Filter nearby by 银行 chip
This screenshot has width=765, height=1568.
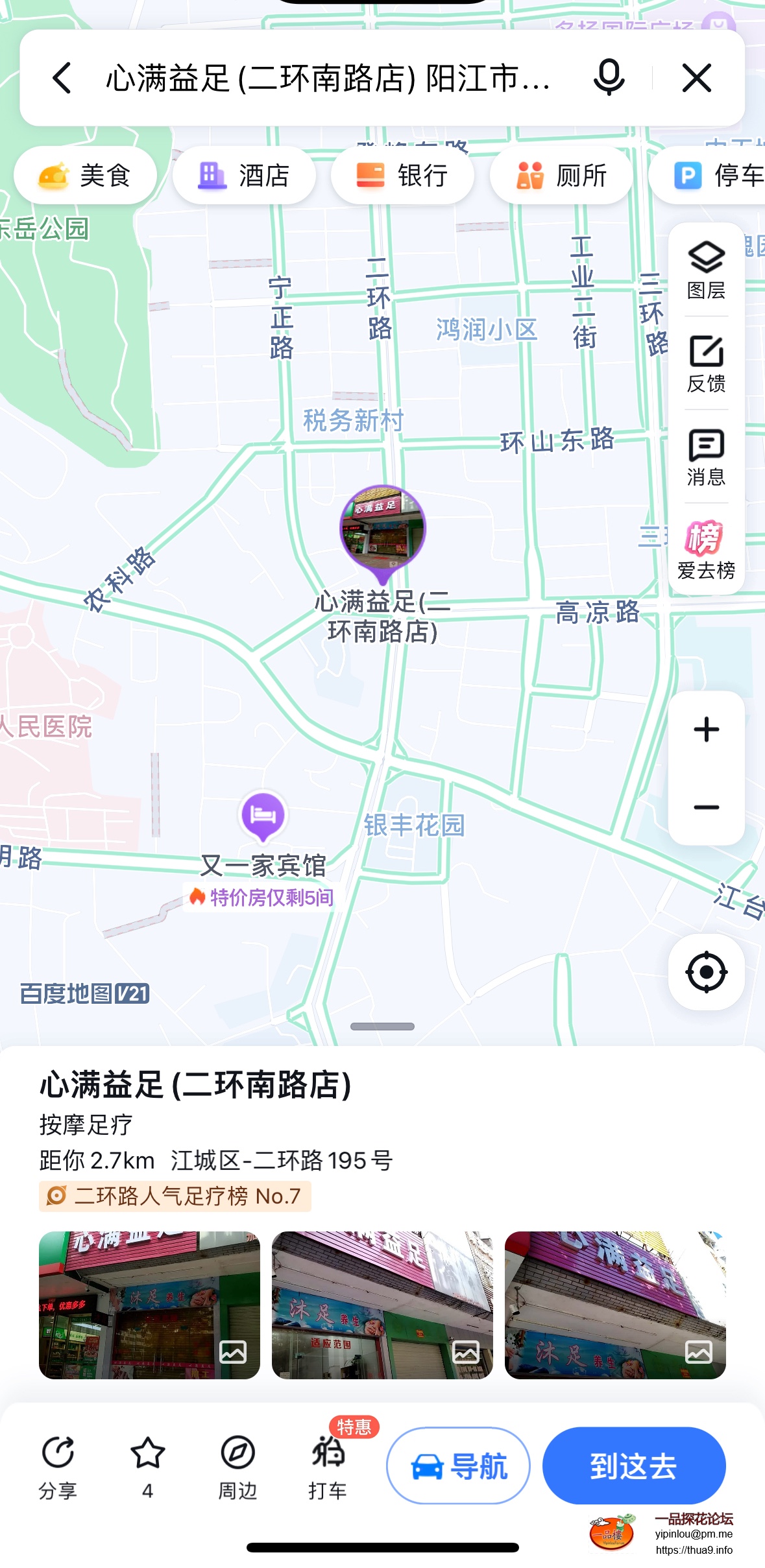pos(402,175)
